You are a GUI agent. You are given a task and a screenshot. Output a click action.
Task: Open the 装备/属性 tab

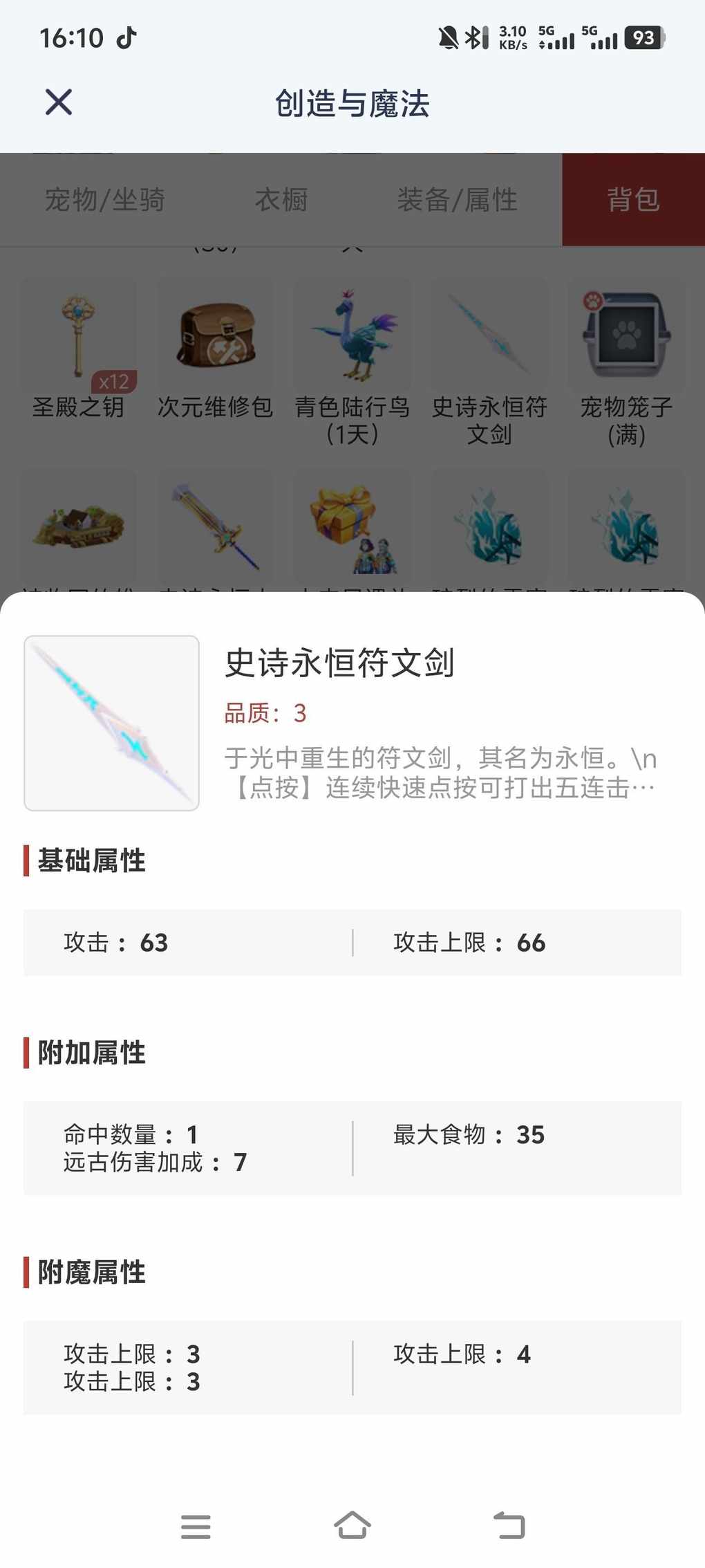(x=457, y=200)
